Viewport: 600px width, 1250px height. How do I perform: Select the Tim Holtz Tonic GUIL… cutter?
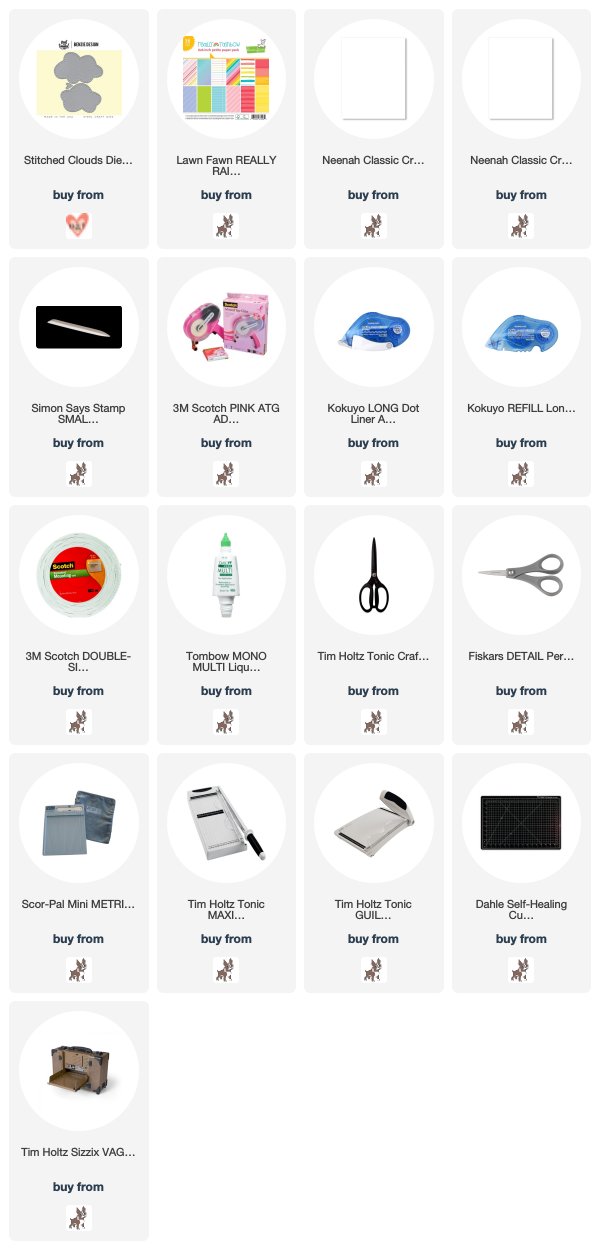pyautogui.click(x=373, y=873)
